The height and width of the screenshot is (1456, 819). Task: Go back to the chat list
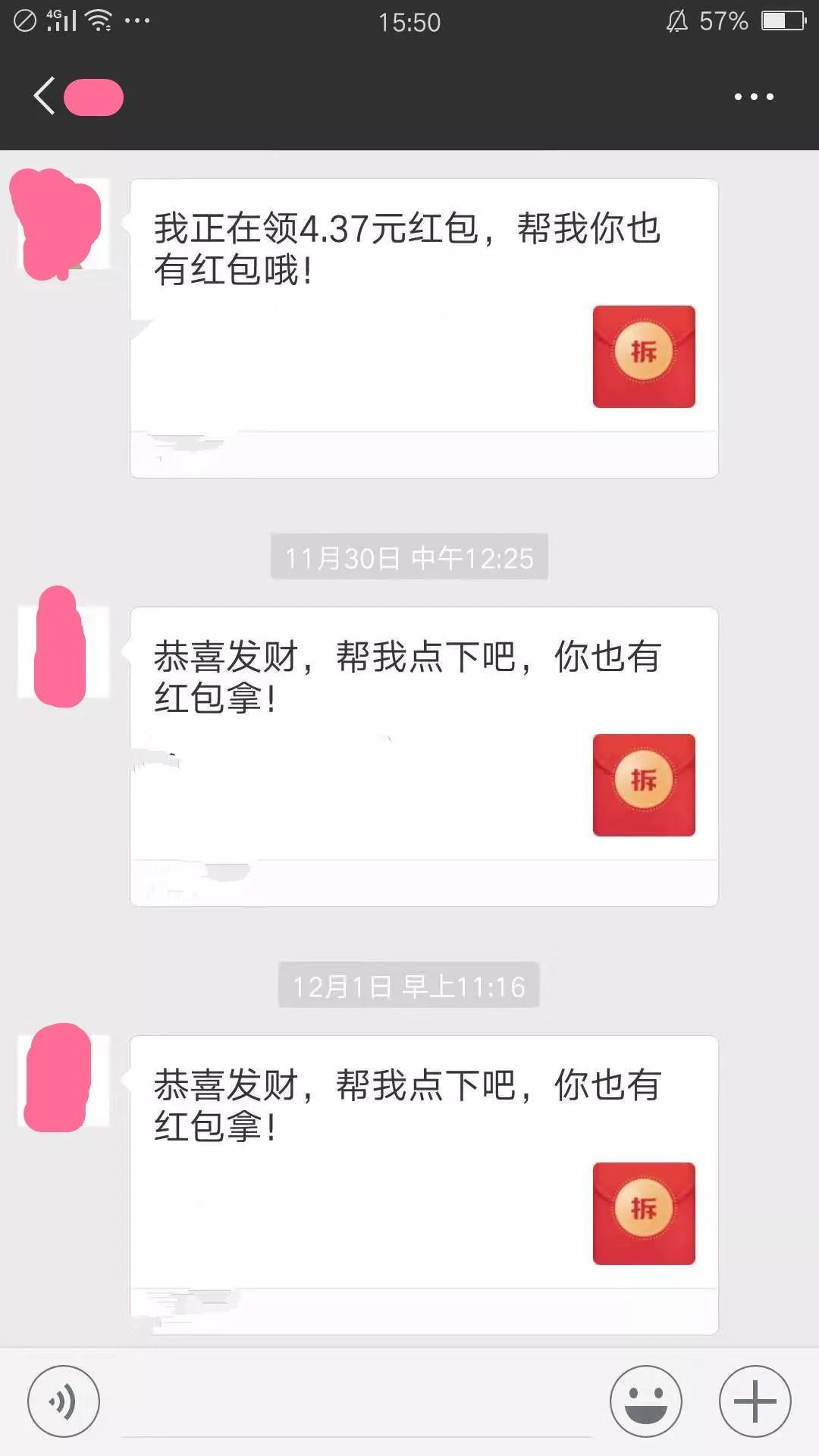(x=44, y=96)
